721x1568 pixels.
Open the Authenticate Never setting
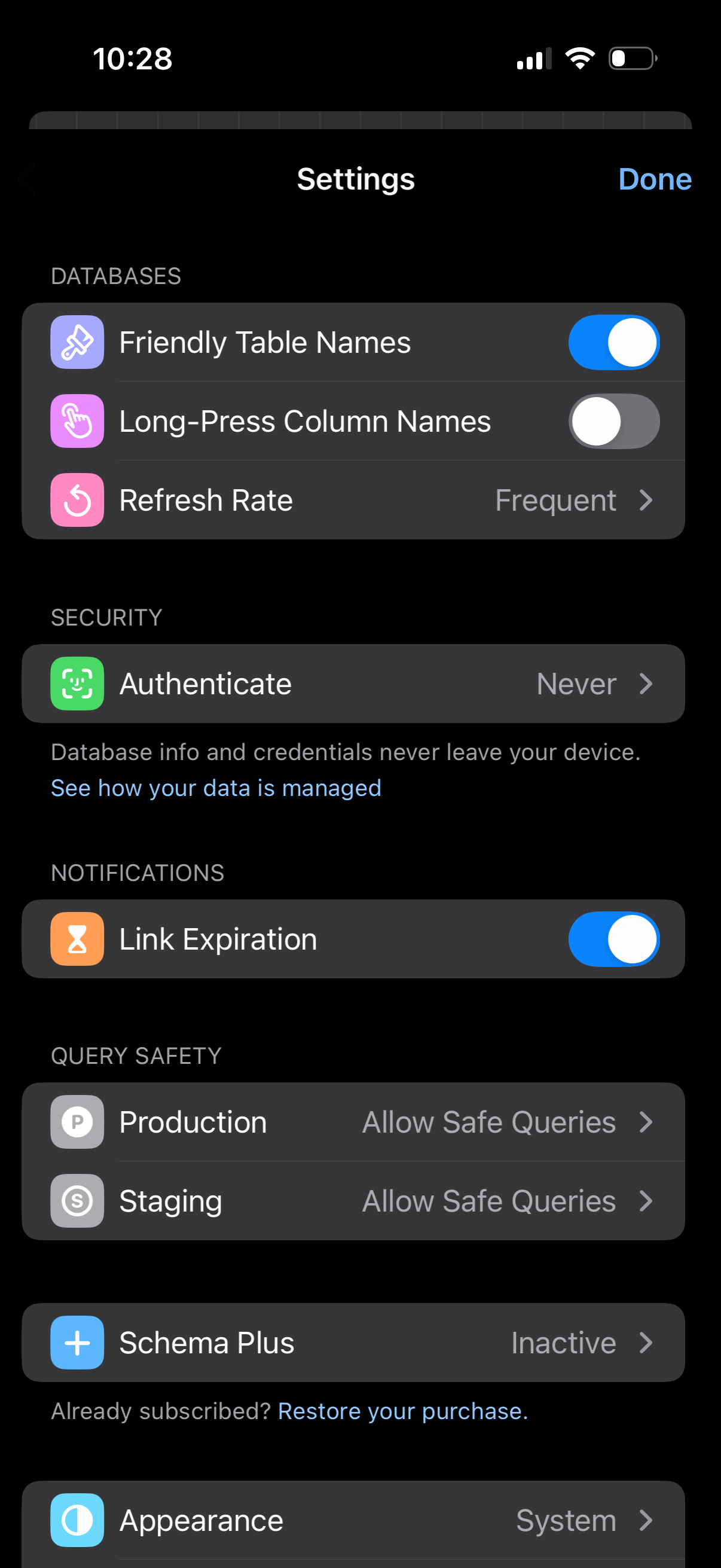point(365,683)
